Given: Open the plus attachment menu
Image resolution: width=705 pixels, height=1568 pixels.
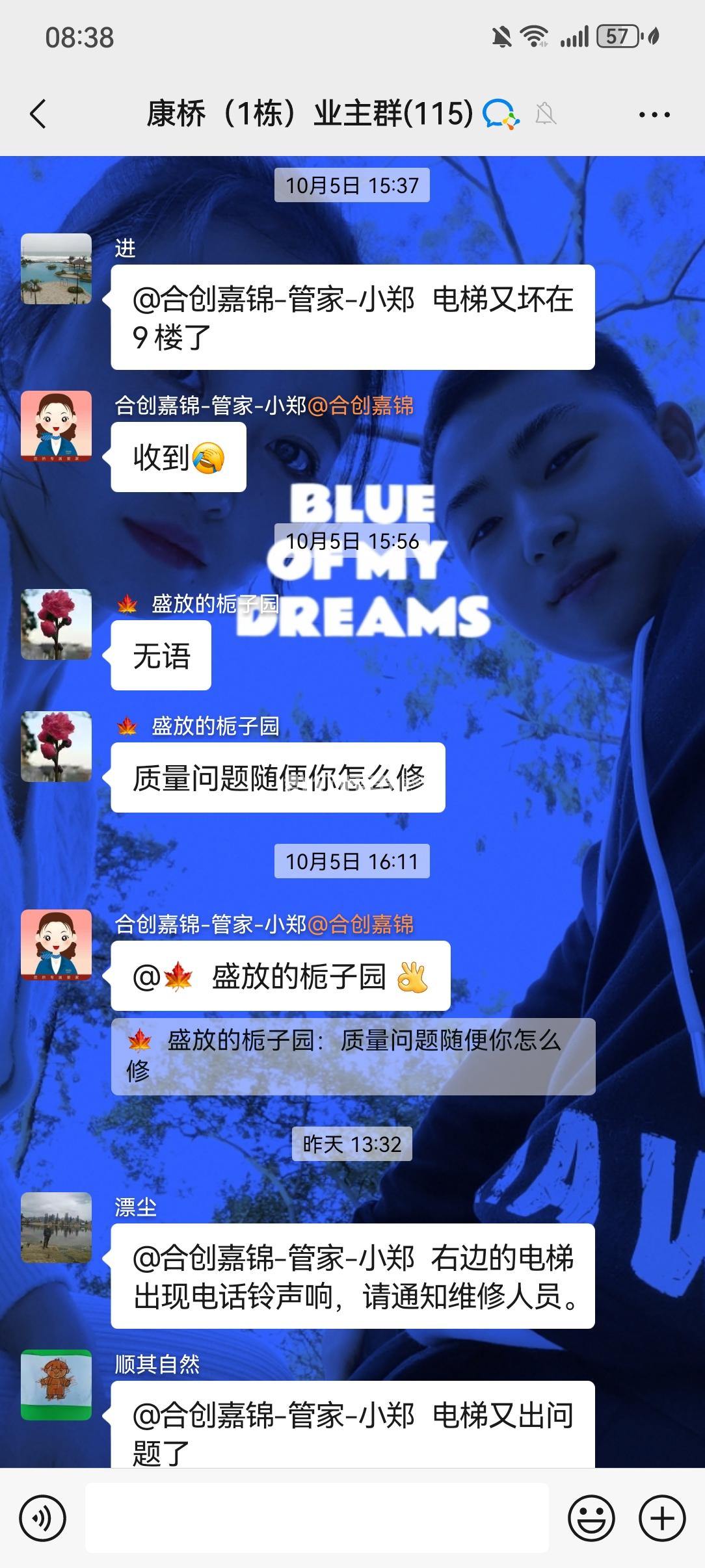Looking at the screenshot, I should pos(662,1519).
